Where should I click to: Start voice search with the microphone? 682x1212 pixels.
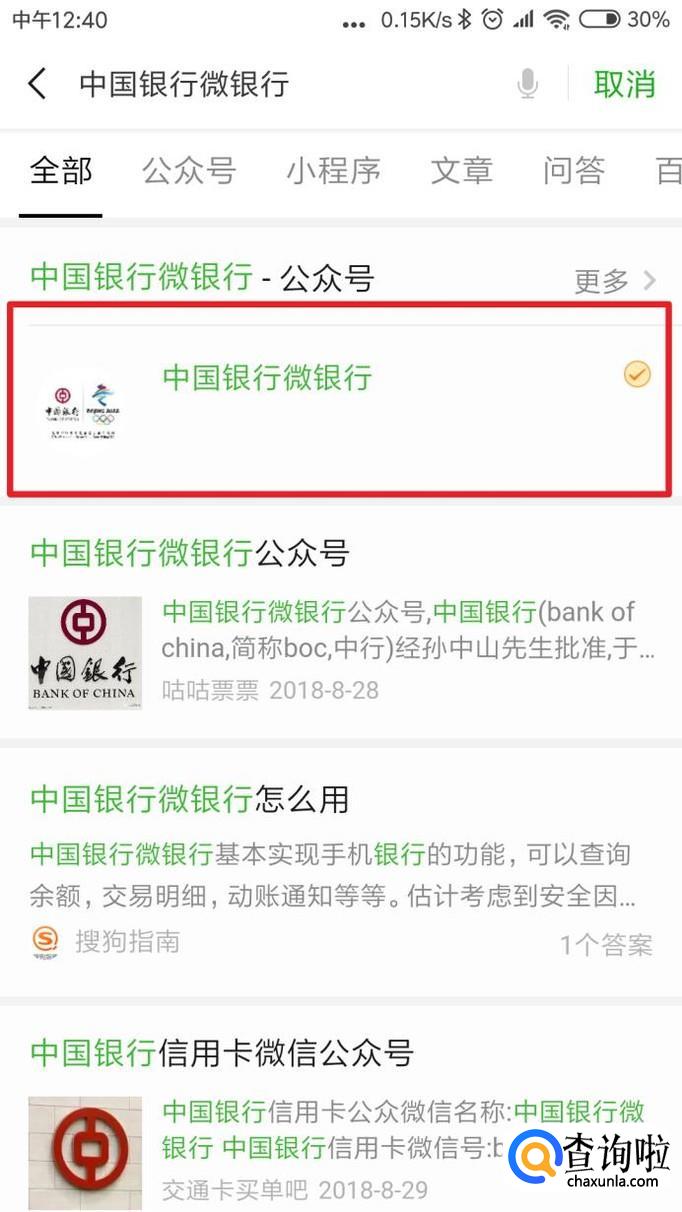tap(528, 85)
